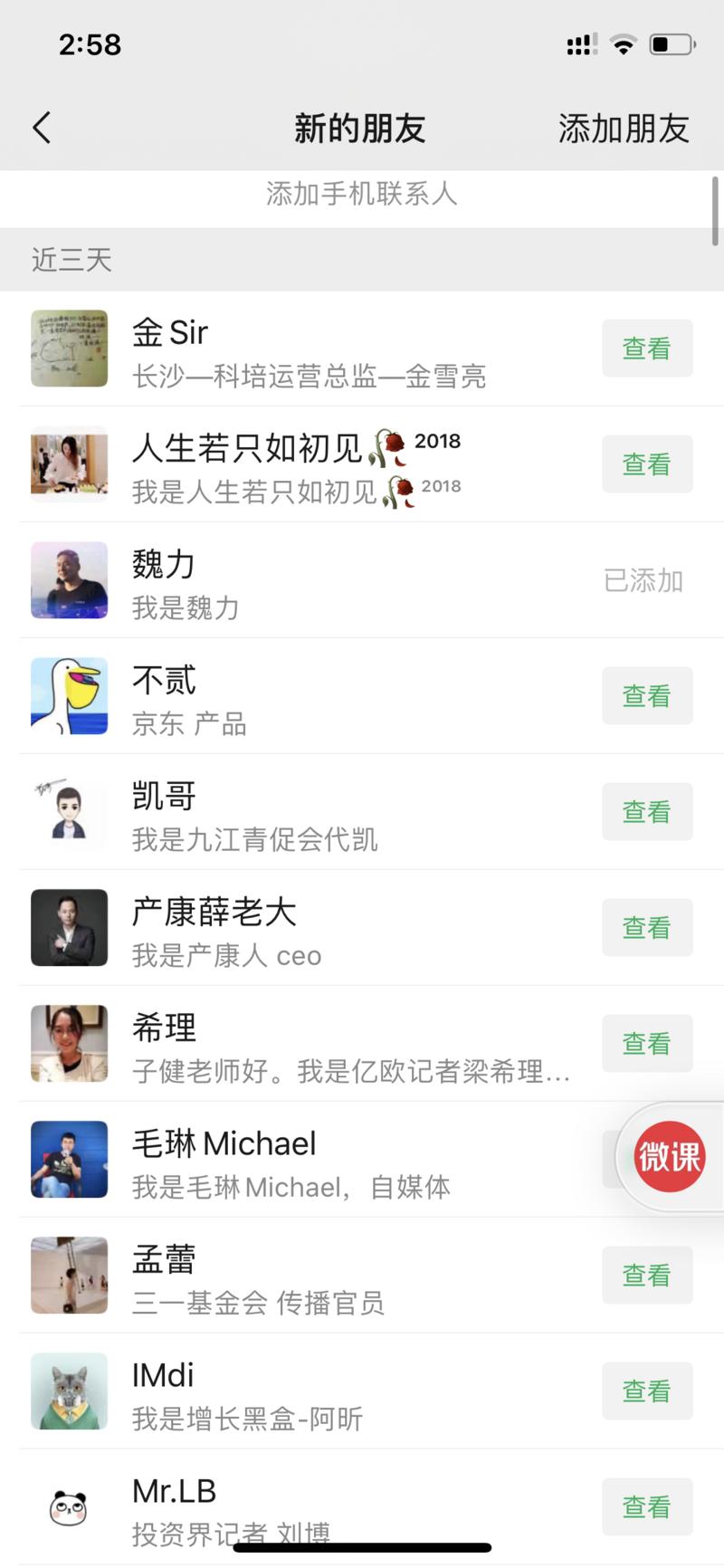Tap 金 Sir's profile avatar

pyautogui.click(x=69, y=349)
